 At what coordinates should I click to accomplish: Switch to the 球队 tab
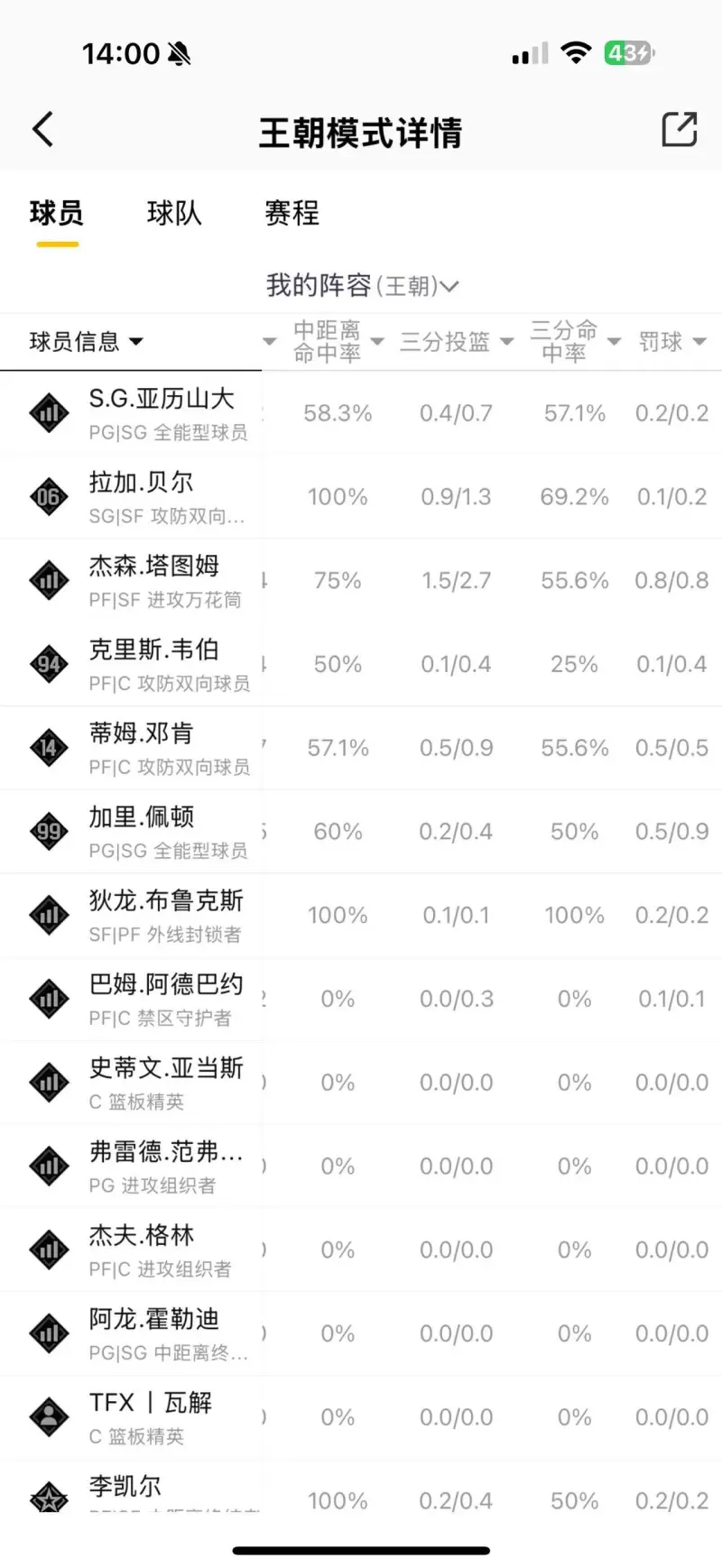coord(174,213)
